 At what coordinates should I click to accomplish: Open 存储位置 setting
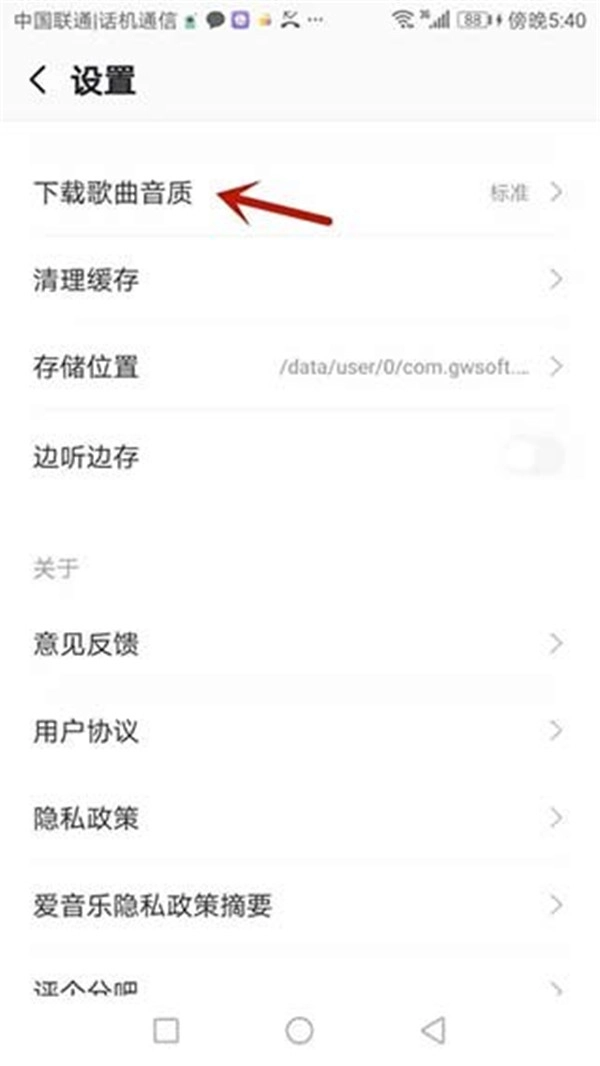pyautogui.click(x=300, y=367)
